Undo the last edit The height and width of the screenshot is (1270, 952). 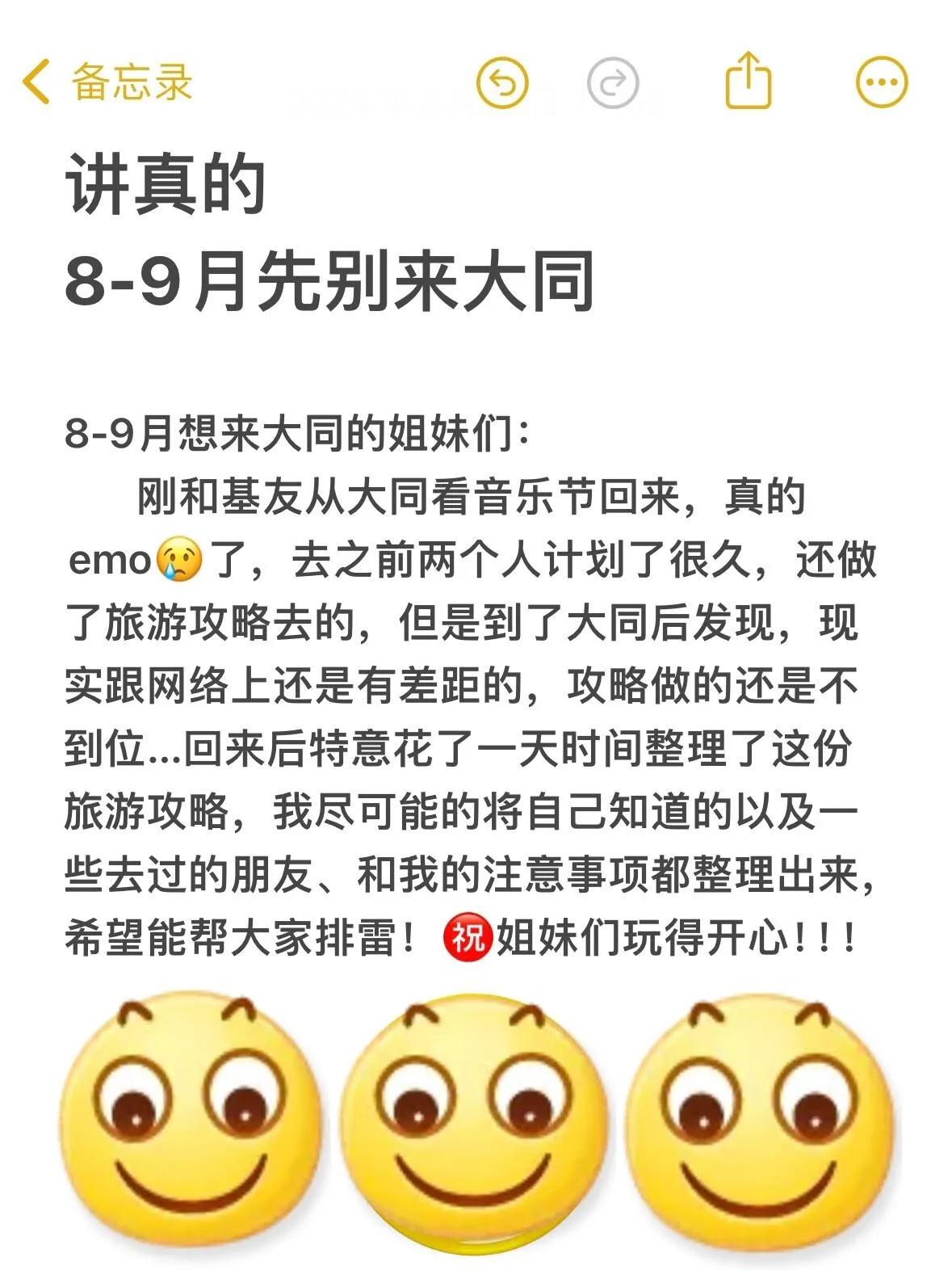[x=502, y=82]
